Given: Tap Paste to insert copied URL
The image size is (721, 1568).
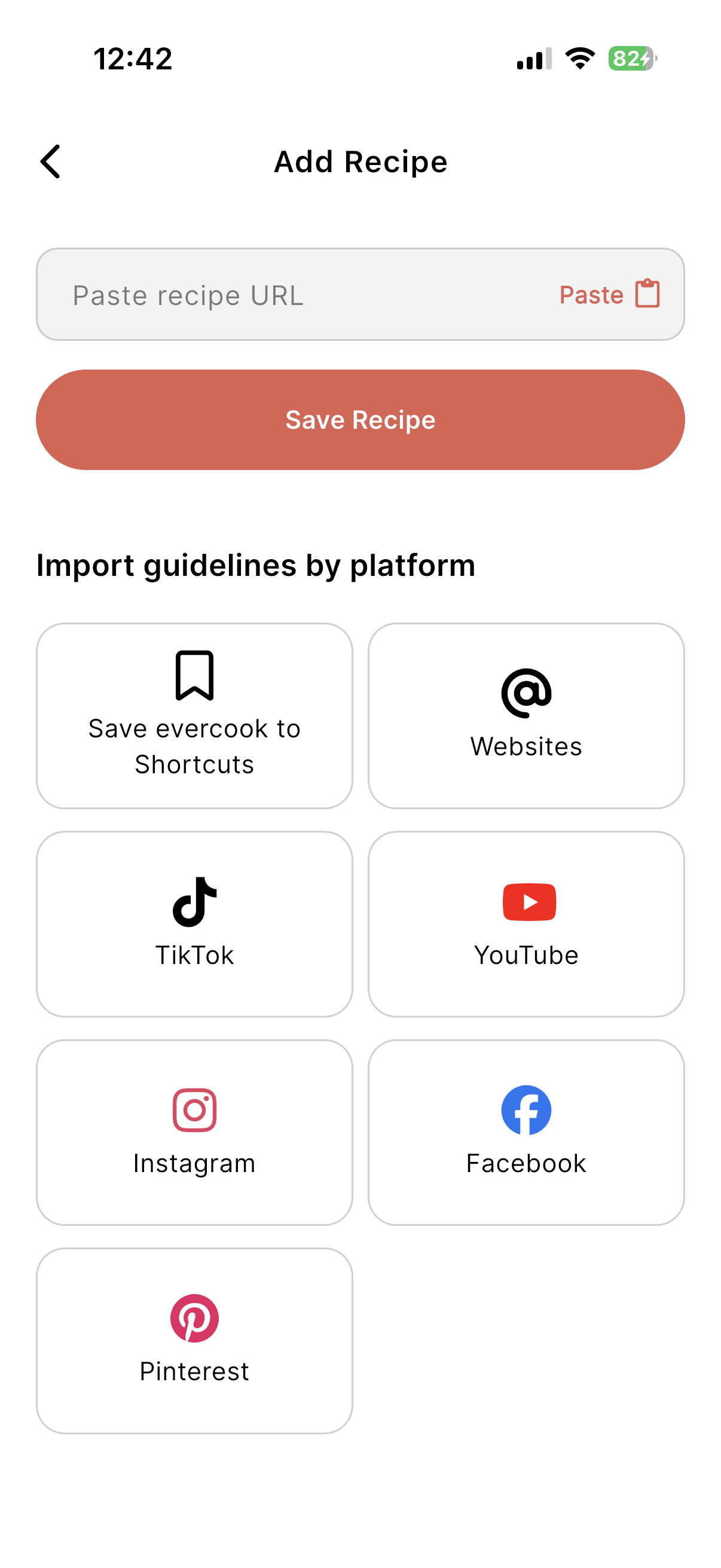Looking at the screenshot, I should (x=591, y=294).
